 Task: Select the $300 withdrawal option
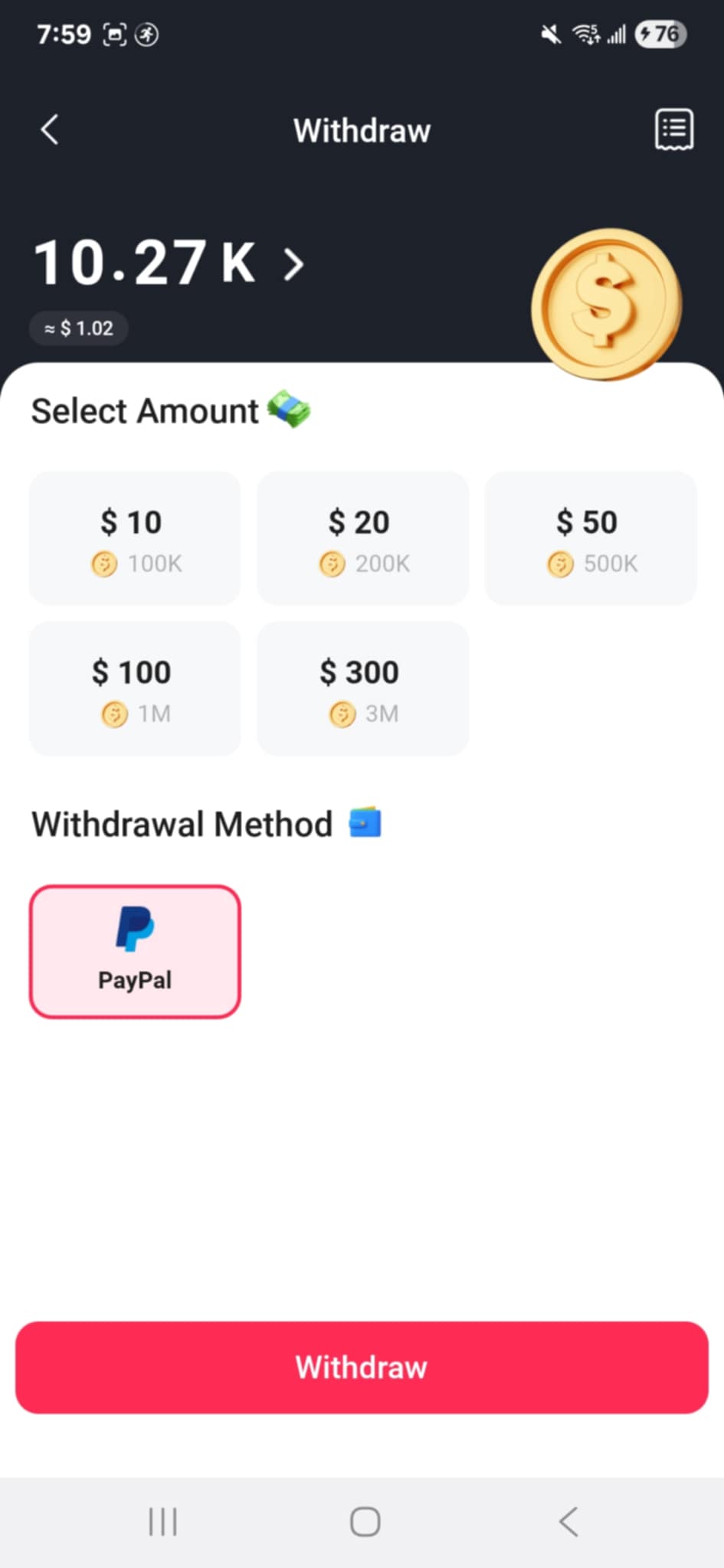(362, 688)
